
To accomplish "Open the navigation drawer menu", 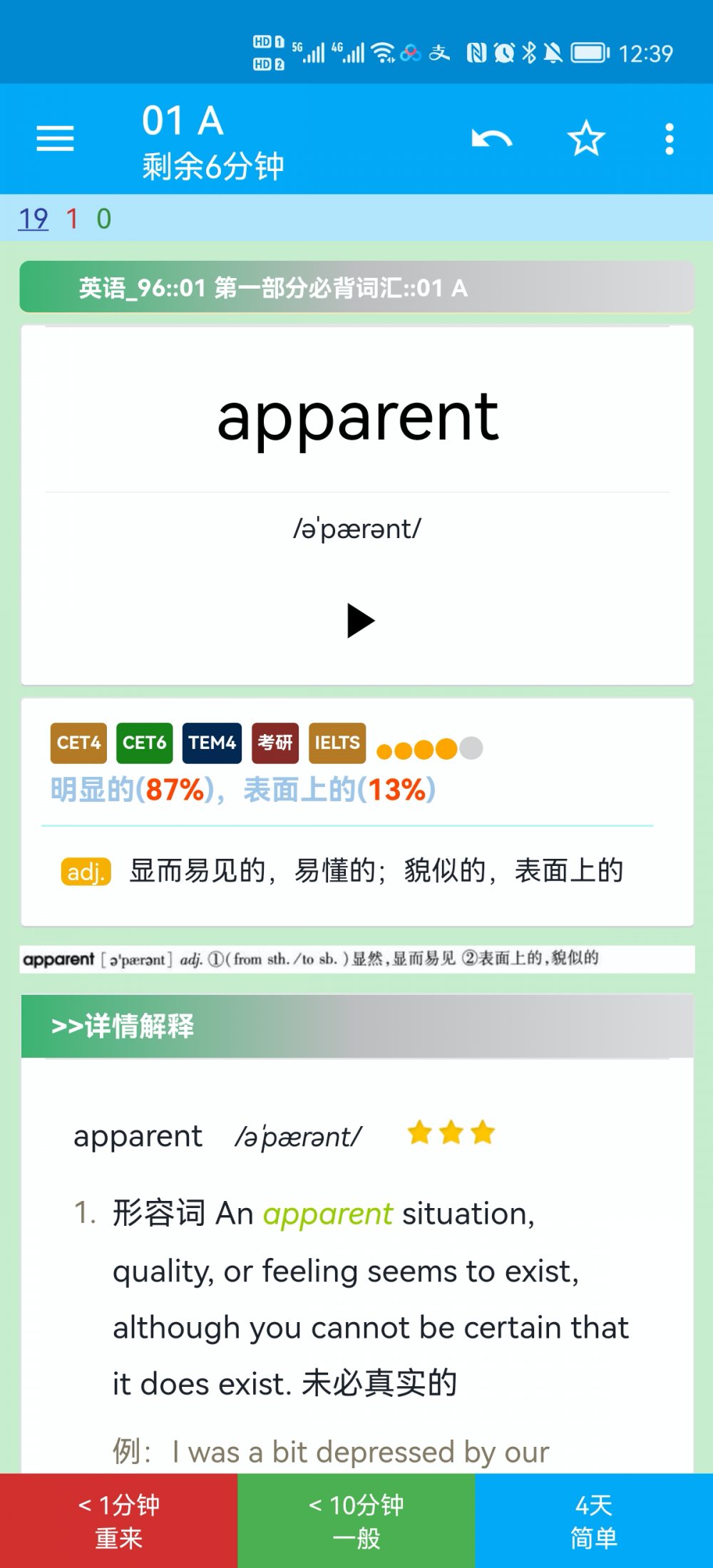I will pyautogui.click(x=55, y=138).
